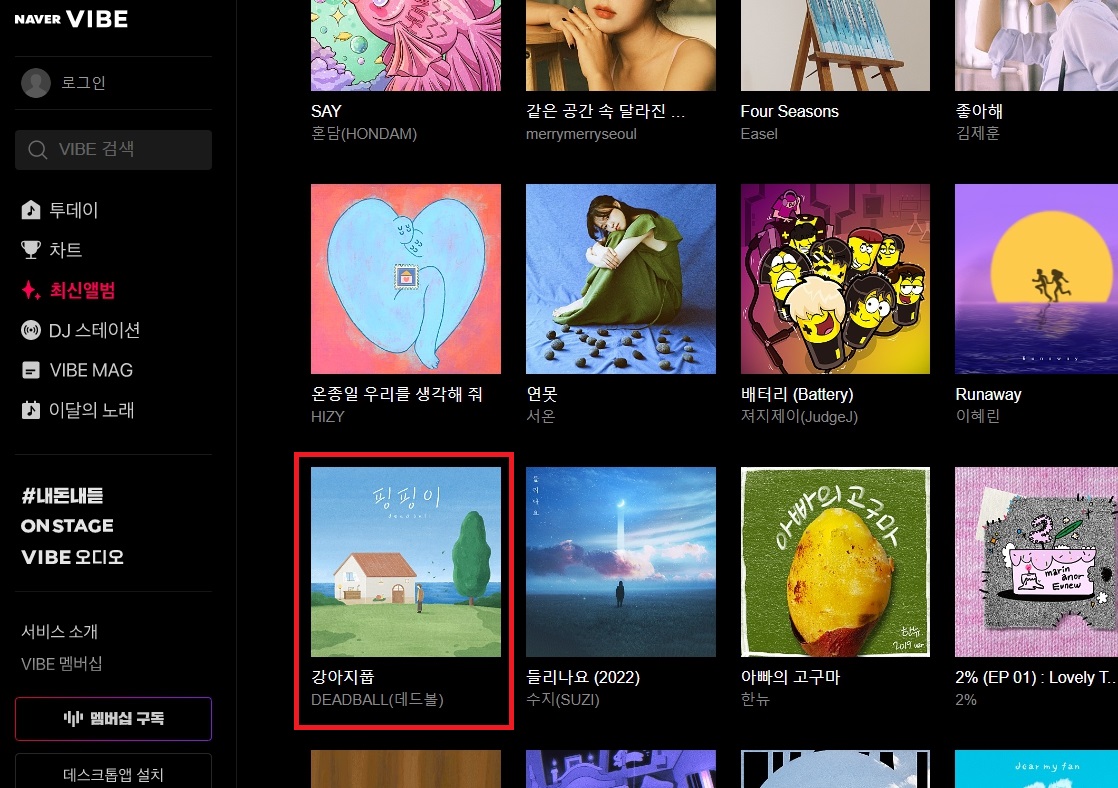The width and height of the screenshot is (1118, 788).
Task: Open DJ 스테이션
Action: (94, 330)
